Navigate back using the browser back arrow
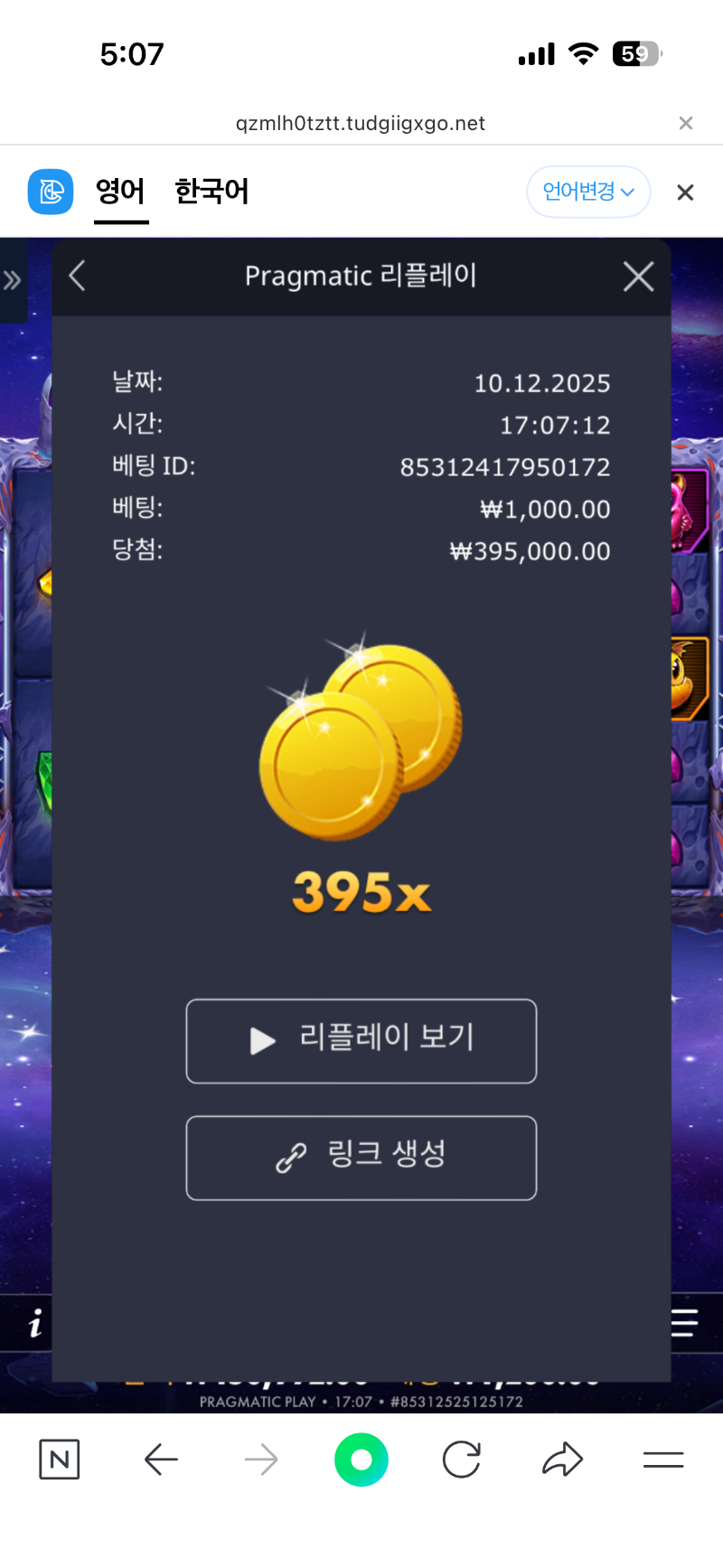Screen dimensions: 723x1568 (x=161, y=1459)
